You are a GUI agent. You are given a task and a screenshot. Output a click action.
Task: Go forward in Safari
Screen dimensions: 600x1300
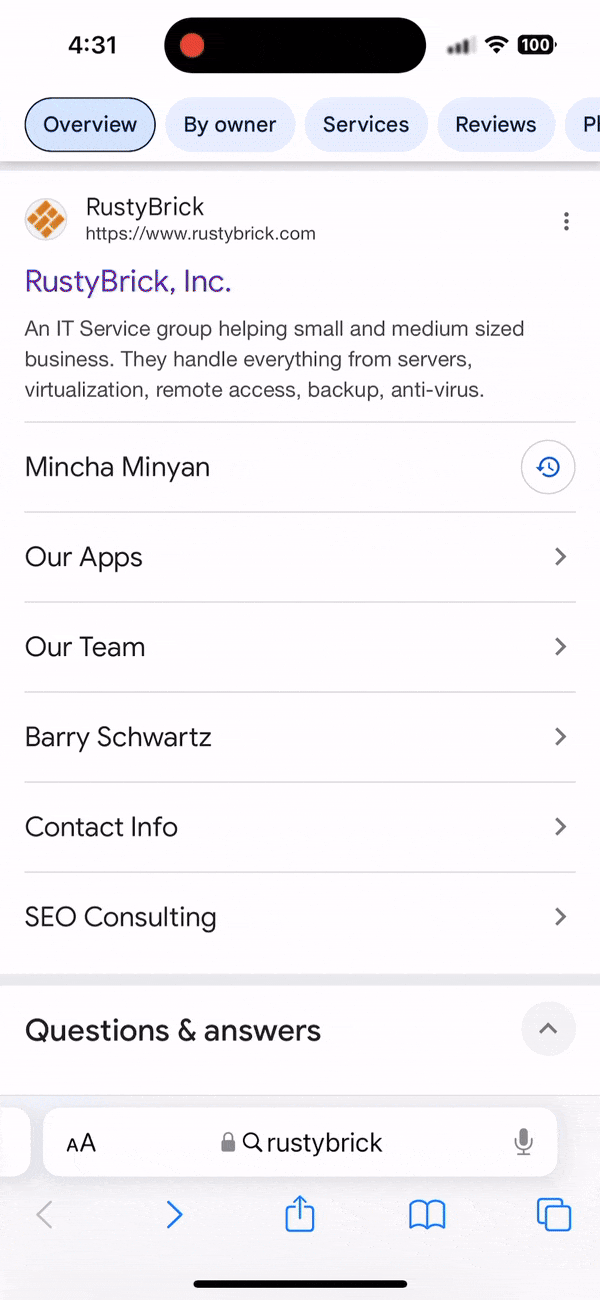pos(174,1215)
